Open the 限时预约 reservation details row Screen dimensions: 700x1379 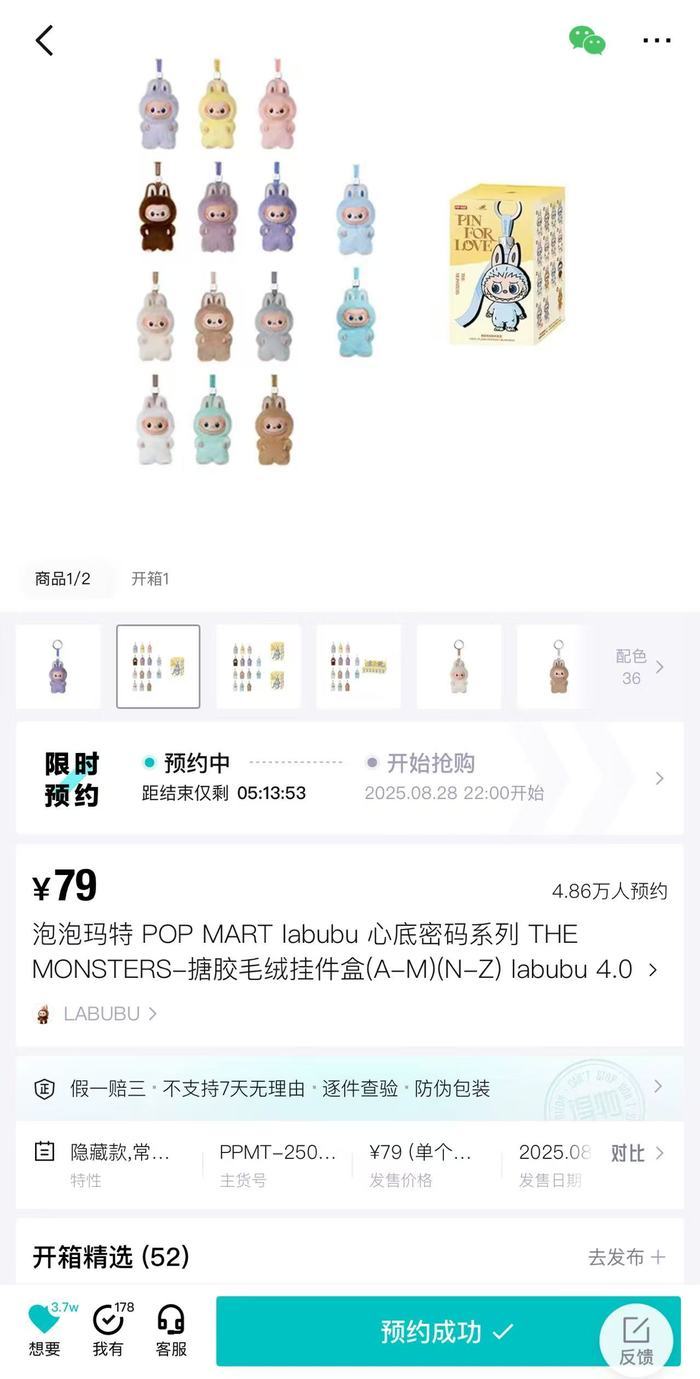tap(350, 778)
